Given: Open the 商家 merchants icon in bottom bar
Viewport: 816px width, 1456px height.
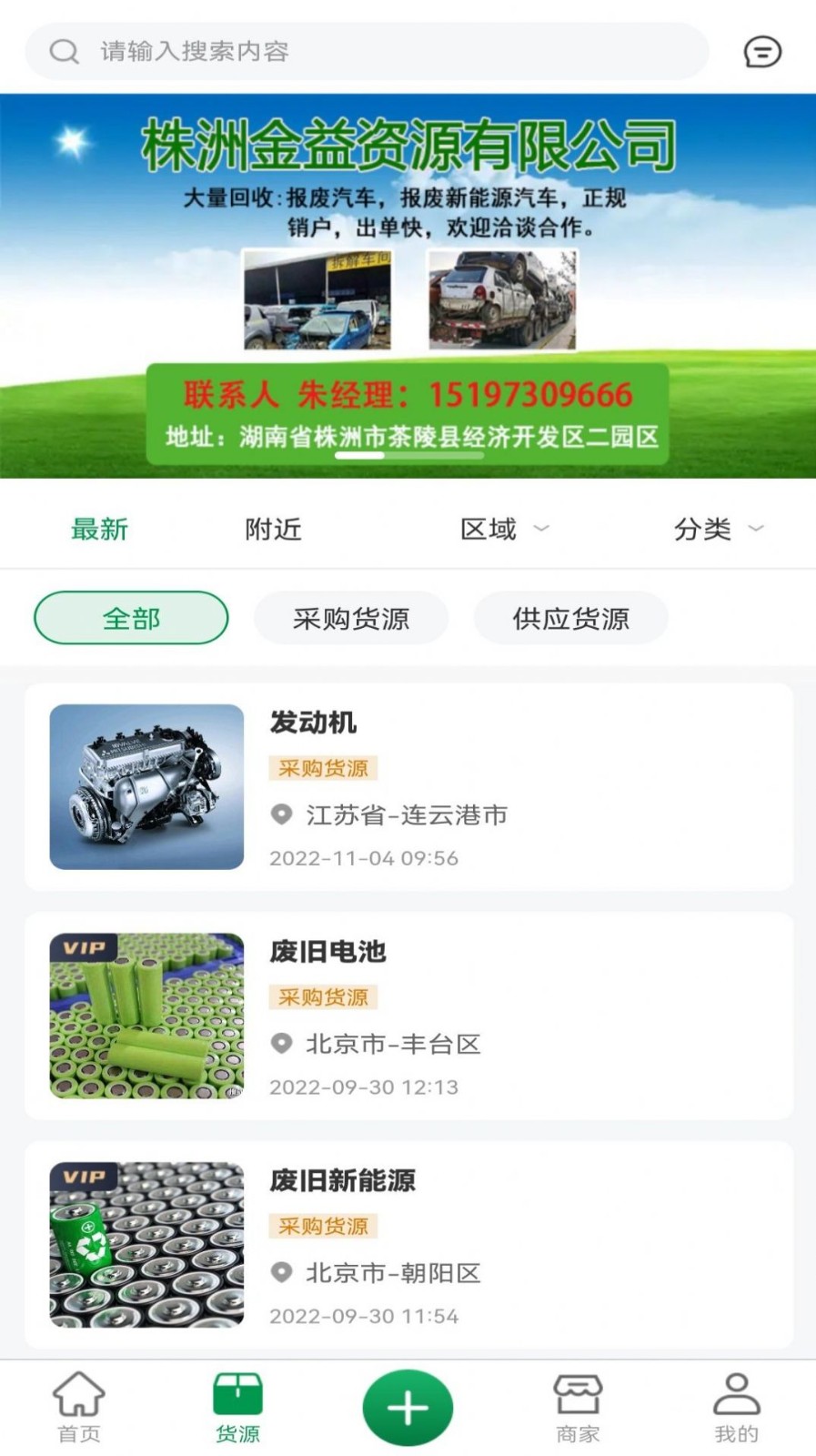Looking at the screenshot, I should [577, 1406].
